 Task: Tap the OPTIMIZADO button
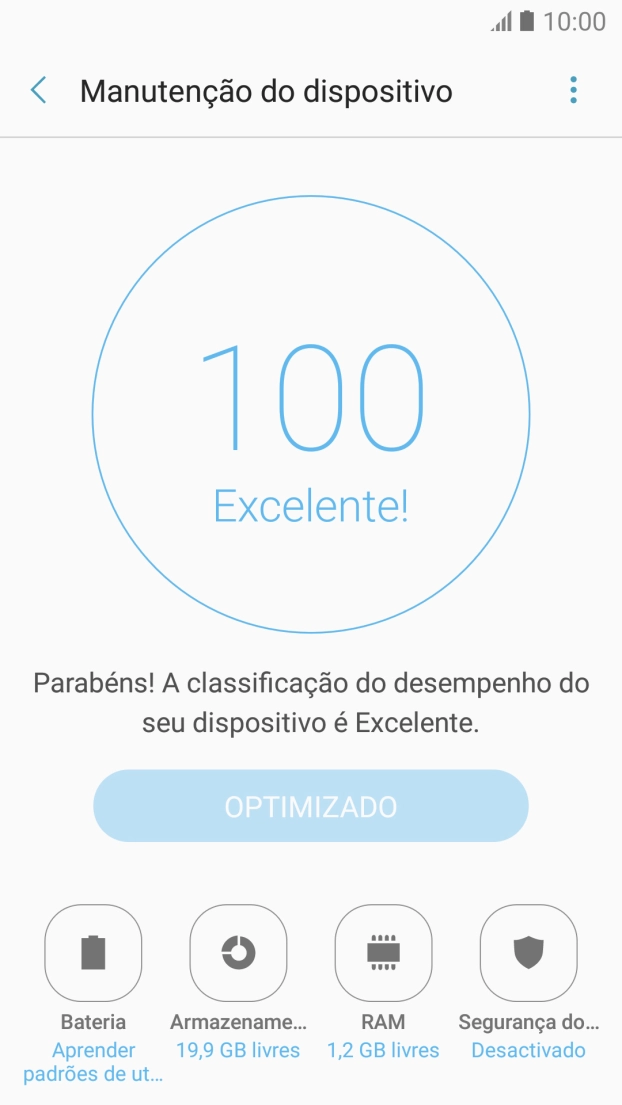click(310, 806)
